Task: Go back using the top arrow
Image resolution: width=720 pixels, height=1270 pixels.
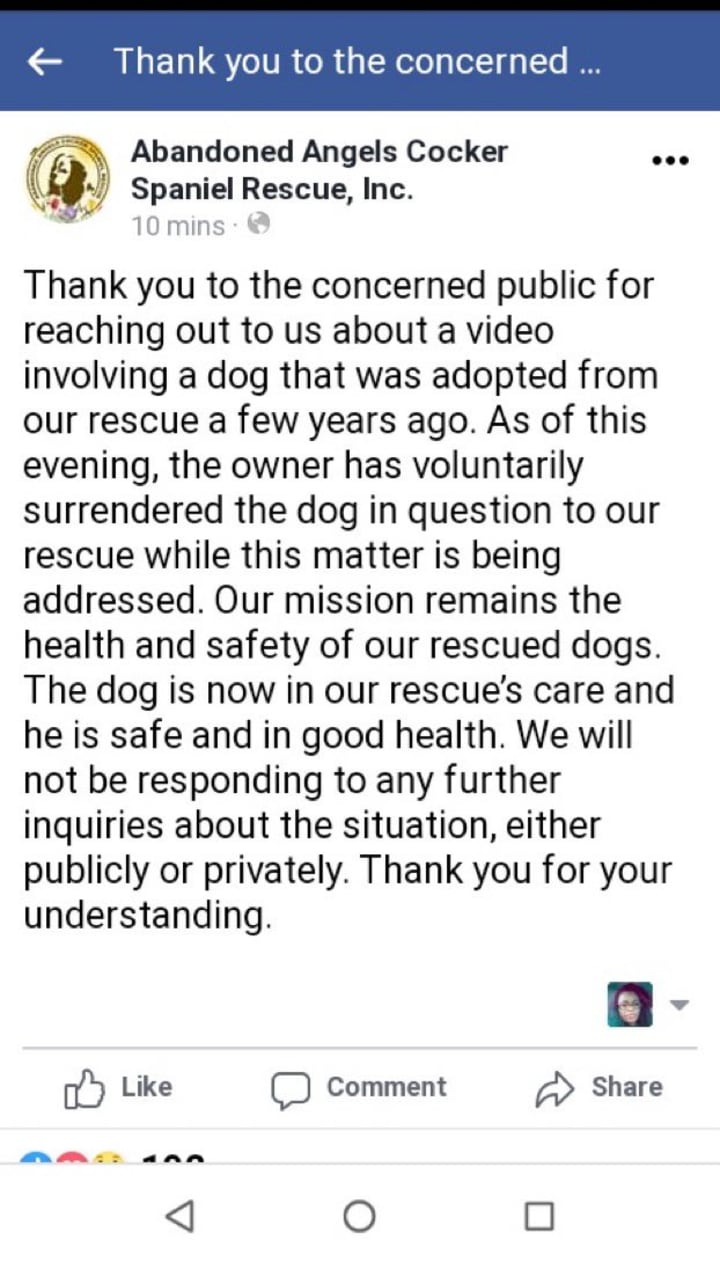Action: pyautogui.click(x=44, y=62)
